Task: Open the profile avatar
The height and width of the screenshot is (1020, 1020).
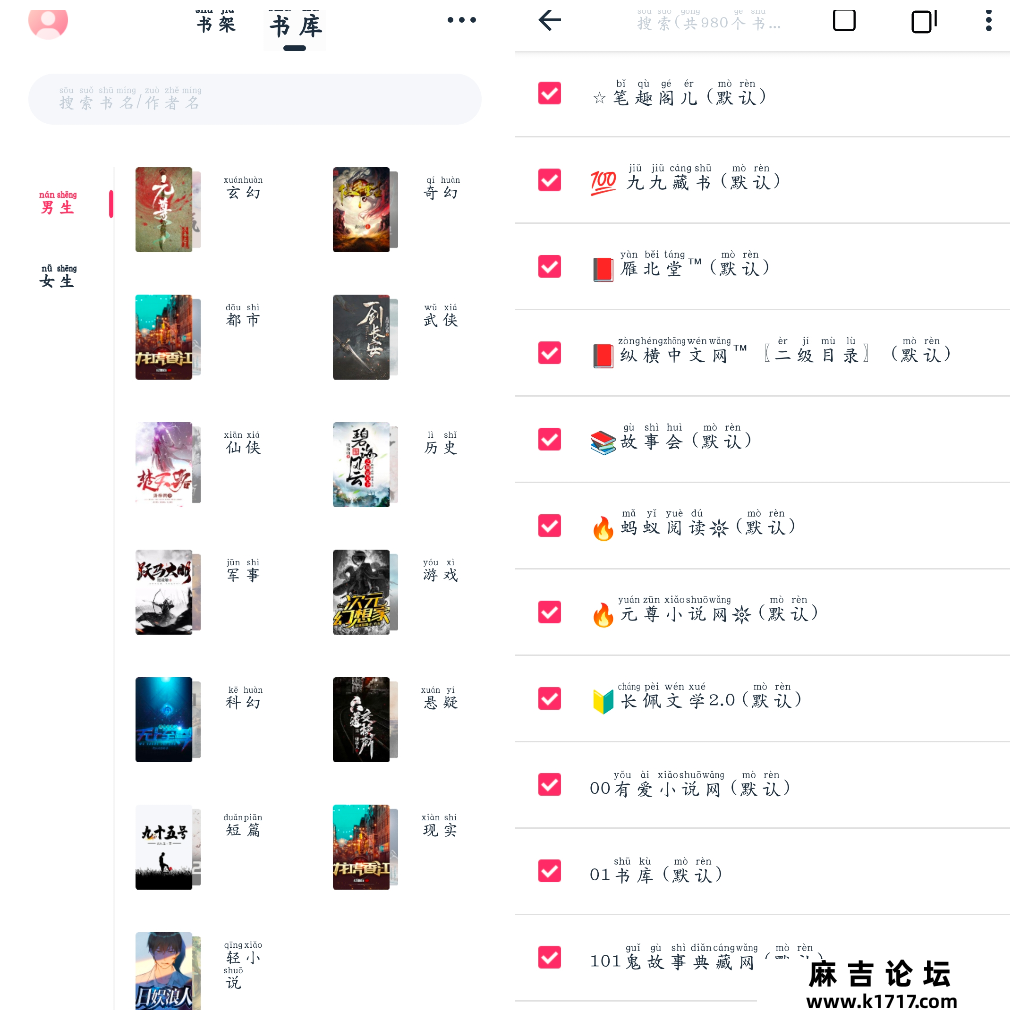Action: [48, 20]
